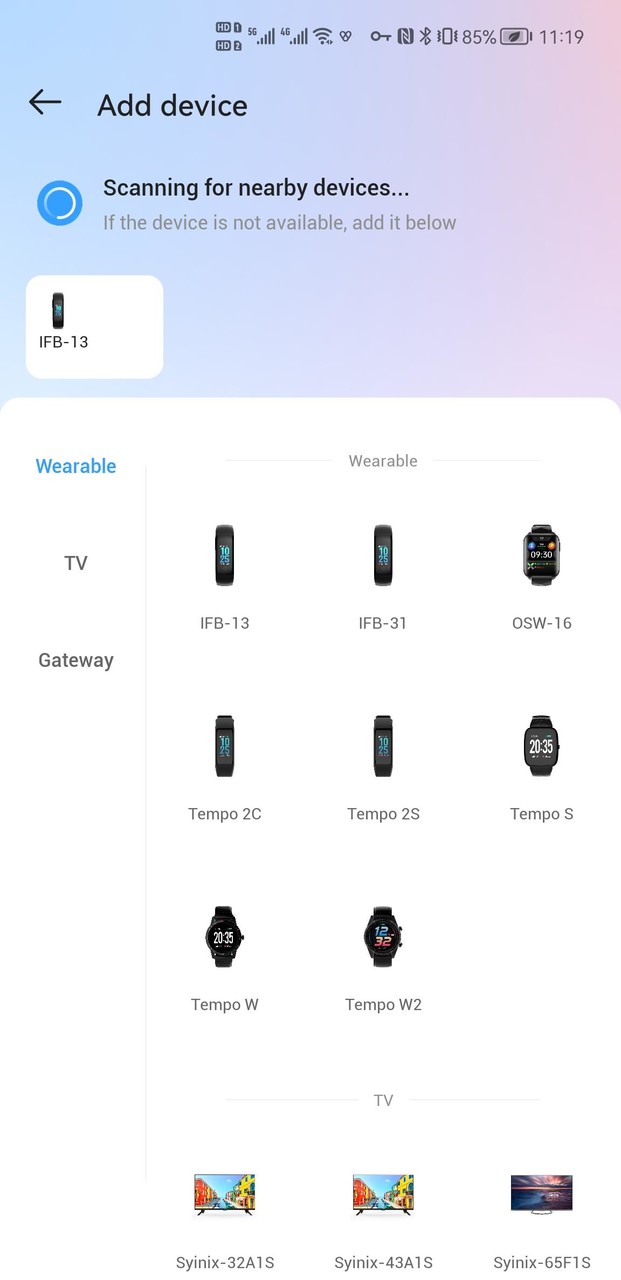Add the OSW-16 smartwatch
Viewport: 621px width, 1280px height.
541,573
